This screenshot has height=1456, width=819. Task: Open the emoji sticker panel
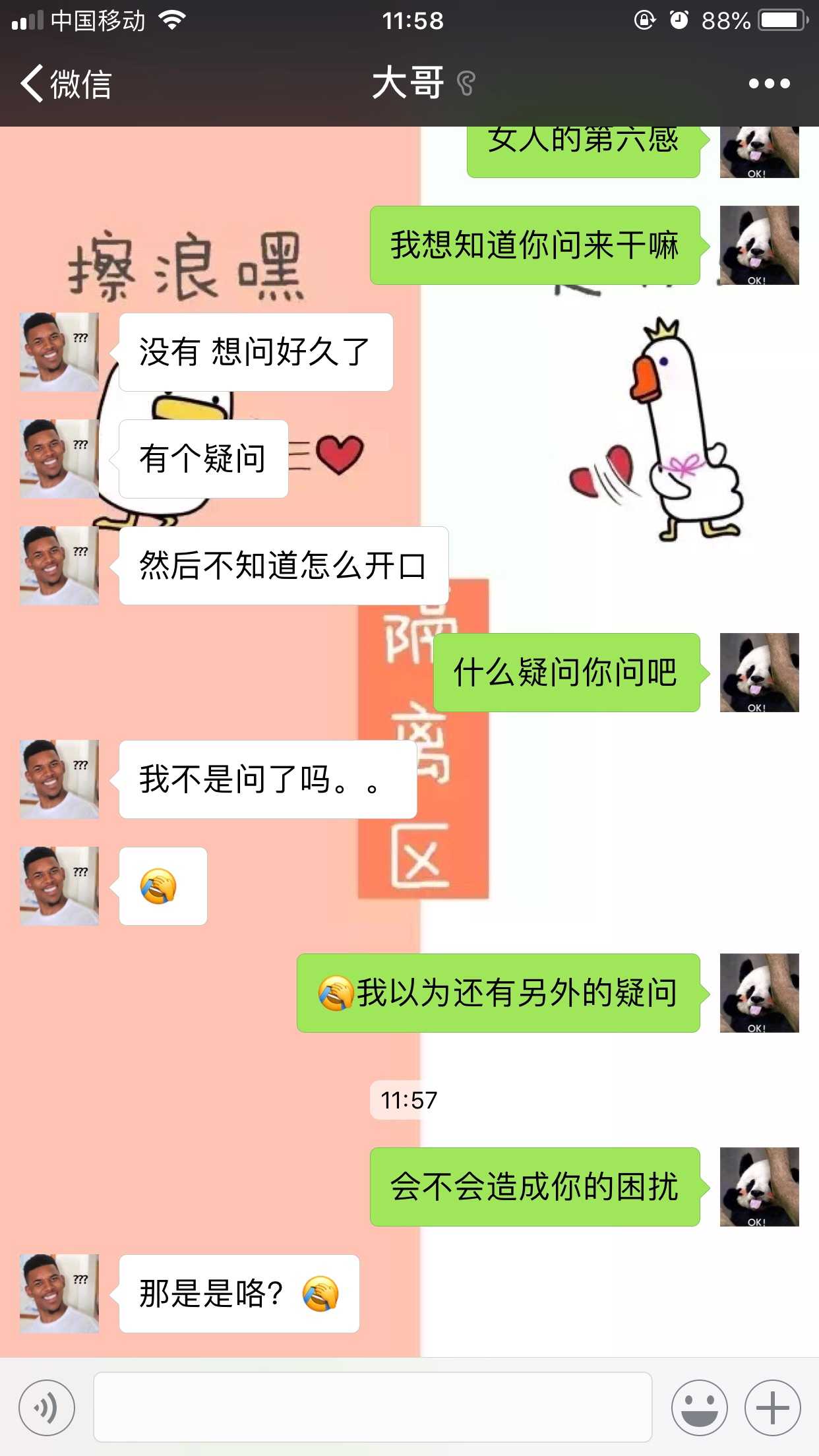tap(699, 1407)
